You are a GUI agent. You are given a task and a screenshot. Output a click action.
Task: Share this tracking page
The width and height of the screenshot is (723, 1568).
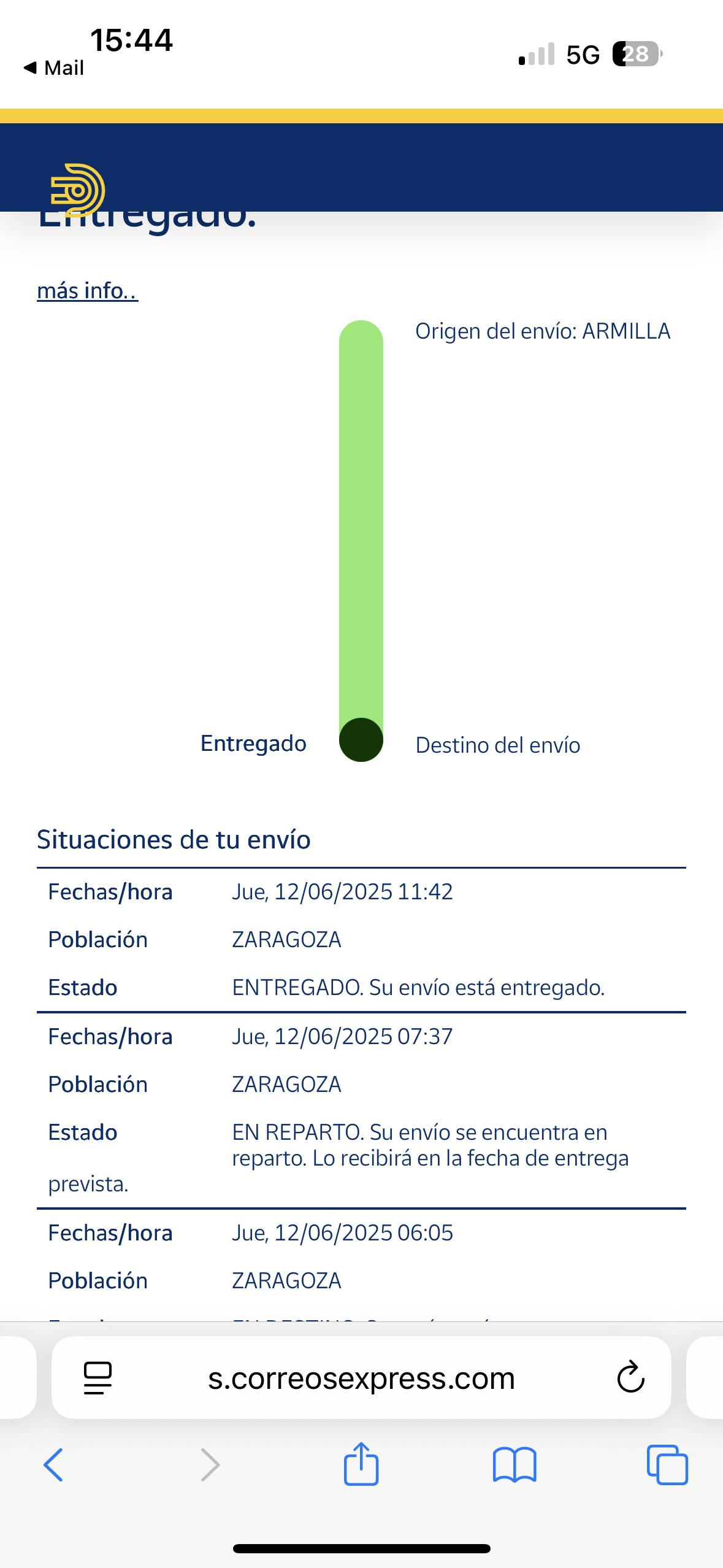click(x=361, y=1463)
